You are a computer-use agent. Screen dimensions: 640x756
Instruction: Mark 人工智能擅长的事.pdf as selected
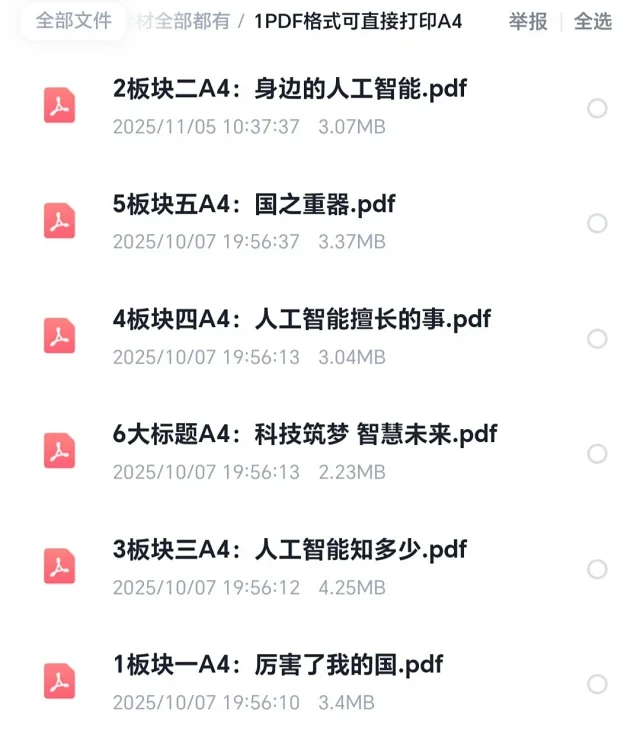[597, 339]
